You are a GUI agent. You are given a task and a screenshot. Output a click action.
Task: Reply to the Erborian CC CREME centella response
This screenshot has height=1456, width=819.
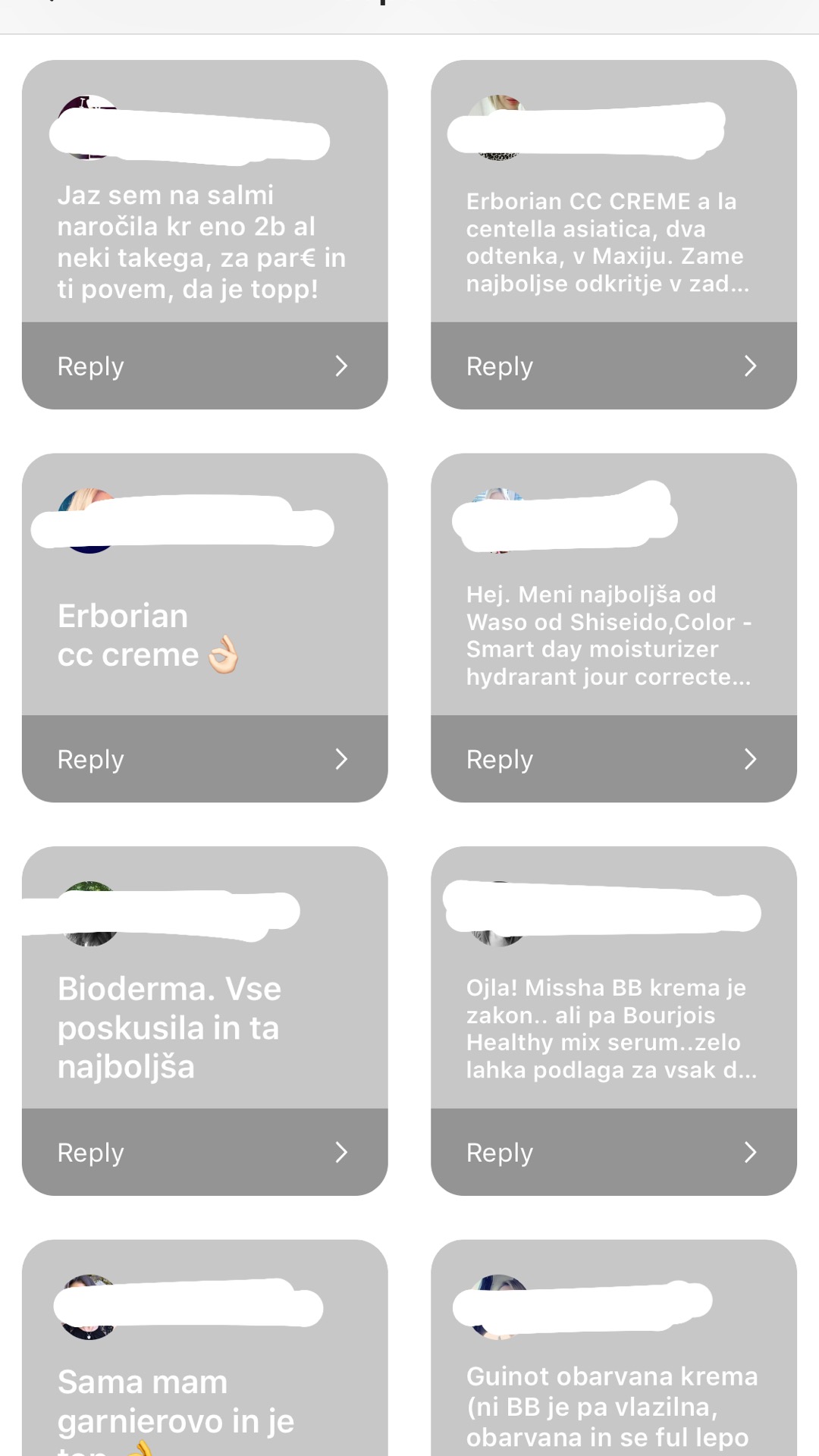[x=613, y=366]
